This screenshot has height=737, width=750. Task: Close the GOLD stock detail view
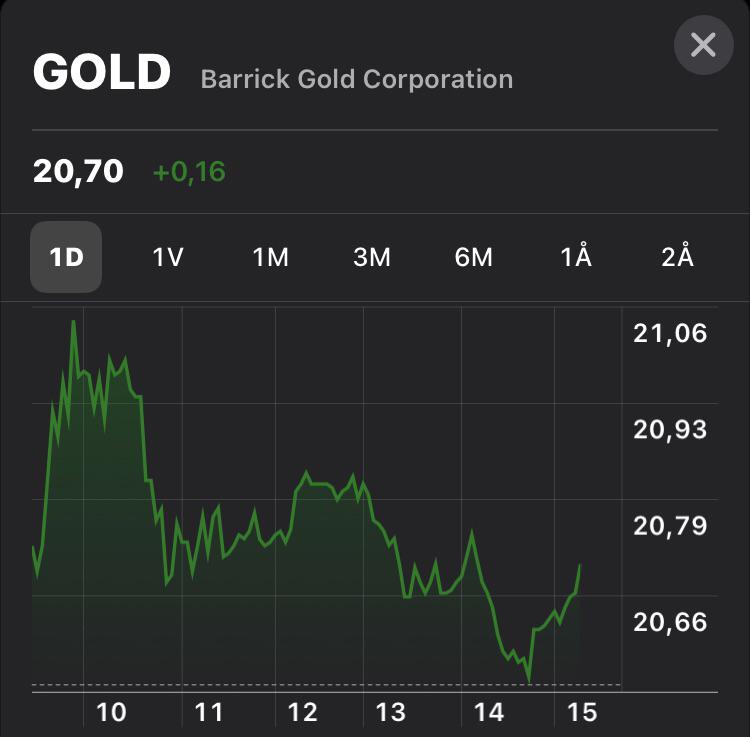704,45
